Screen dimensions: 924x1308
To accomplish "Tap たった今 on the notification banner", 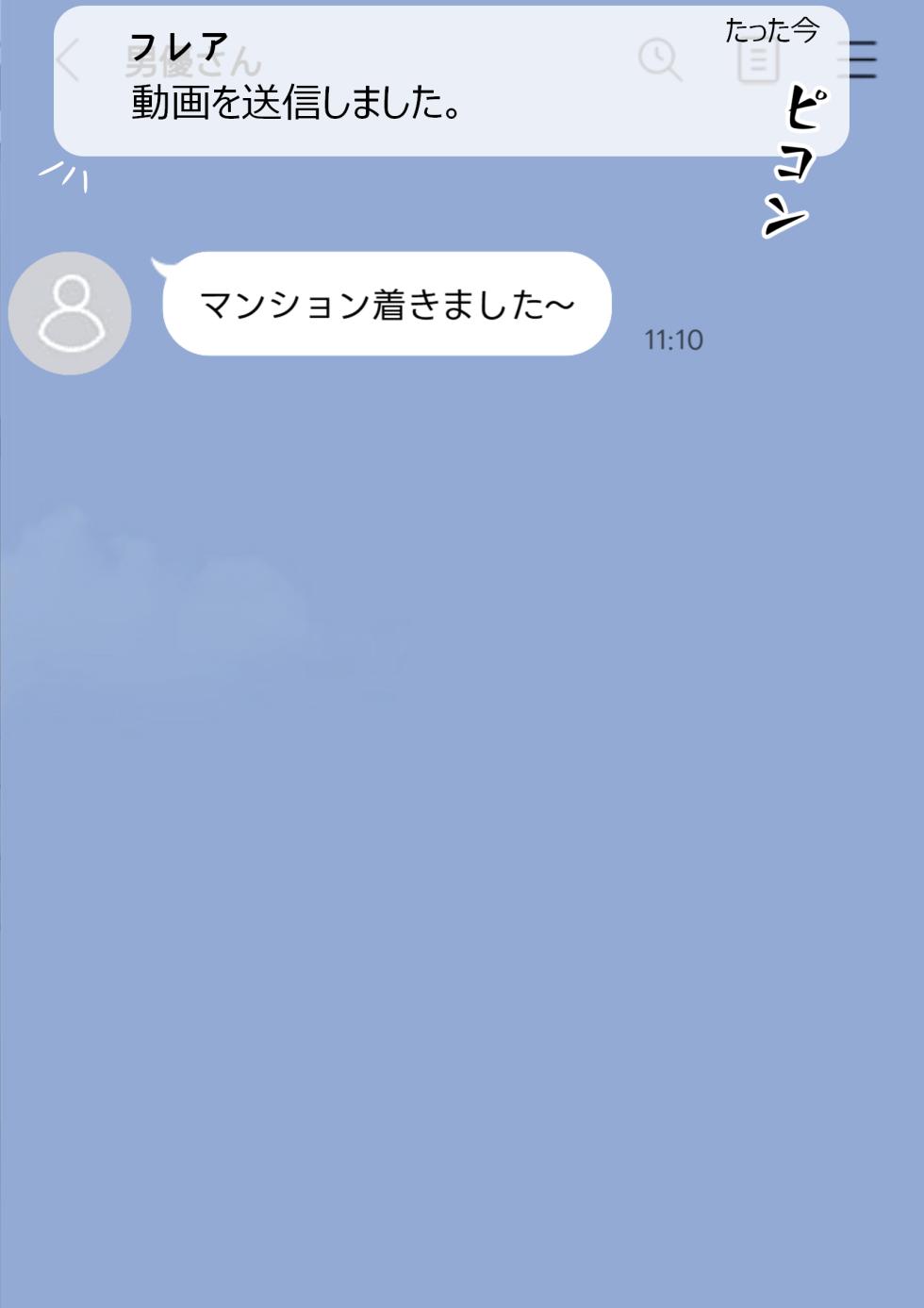I will coord(775,31).
